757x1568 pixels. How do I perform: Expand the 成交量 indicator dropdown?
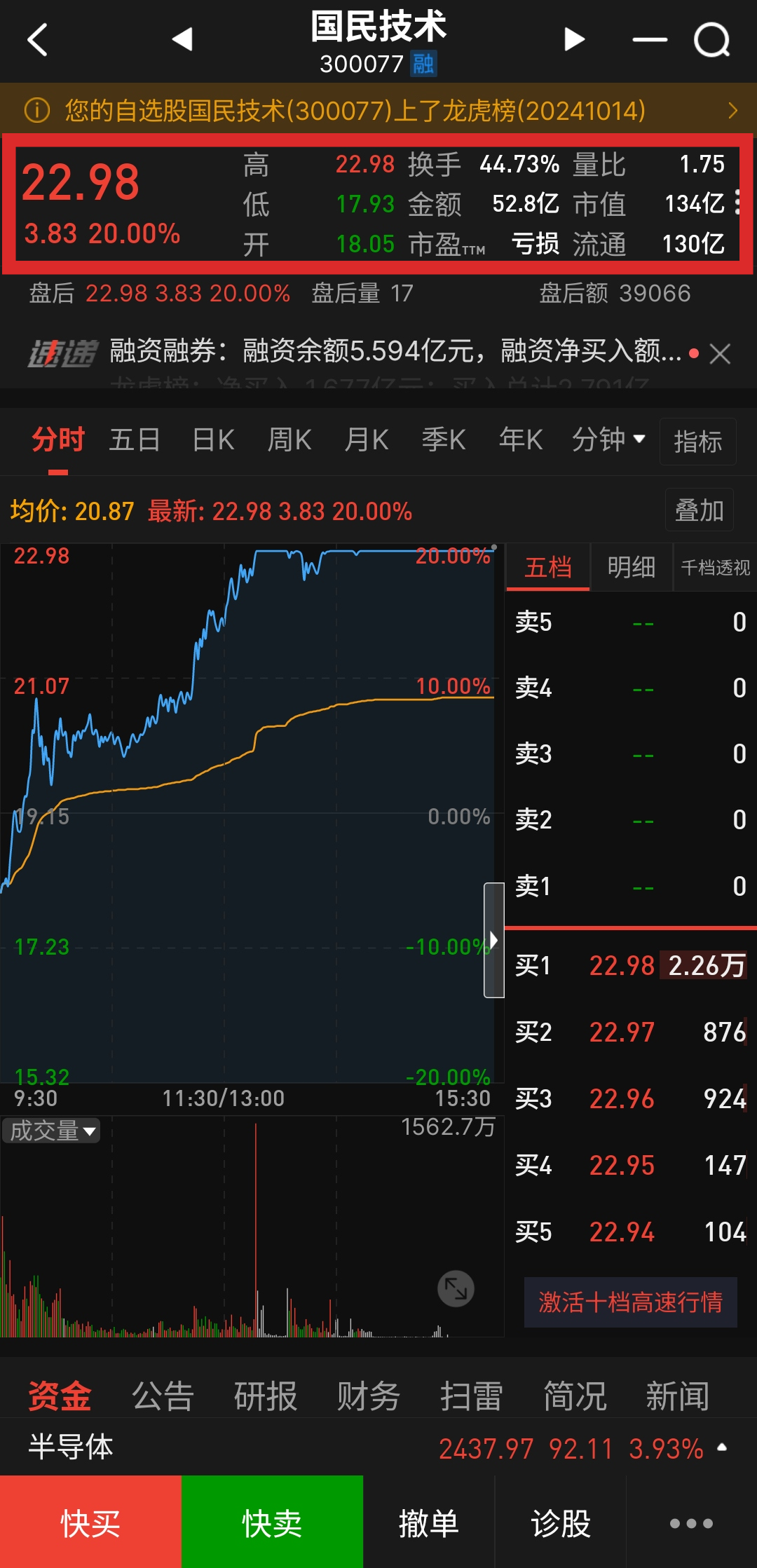[x=52, y=1131]
